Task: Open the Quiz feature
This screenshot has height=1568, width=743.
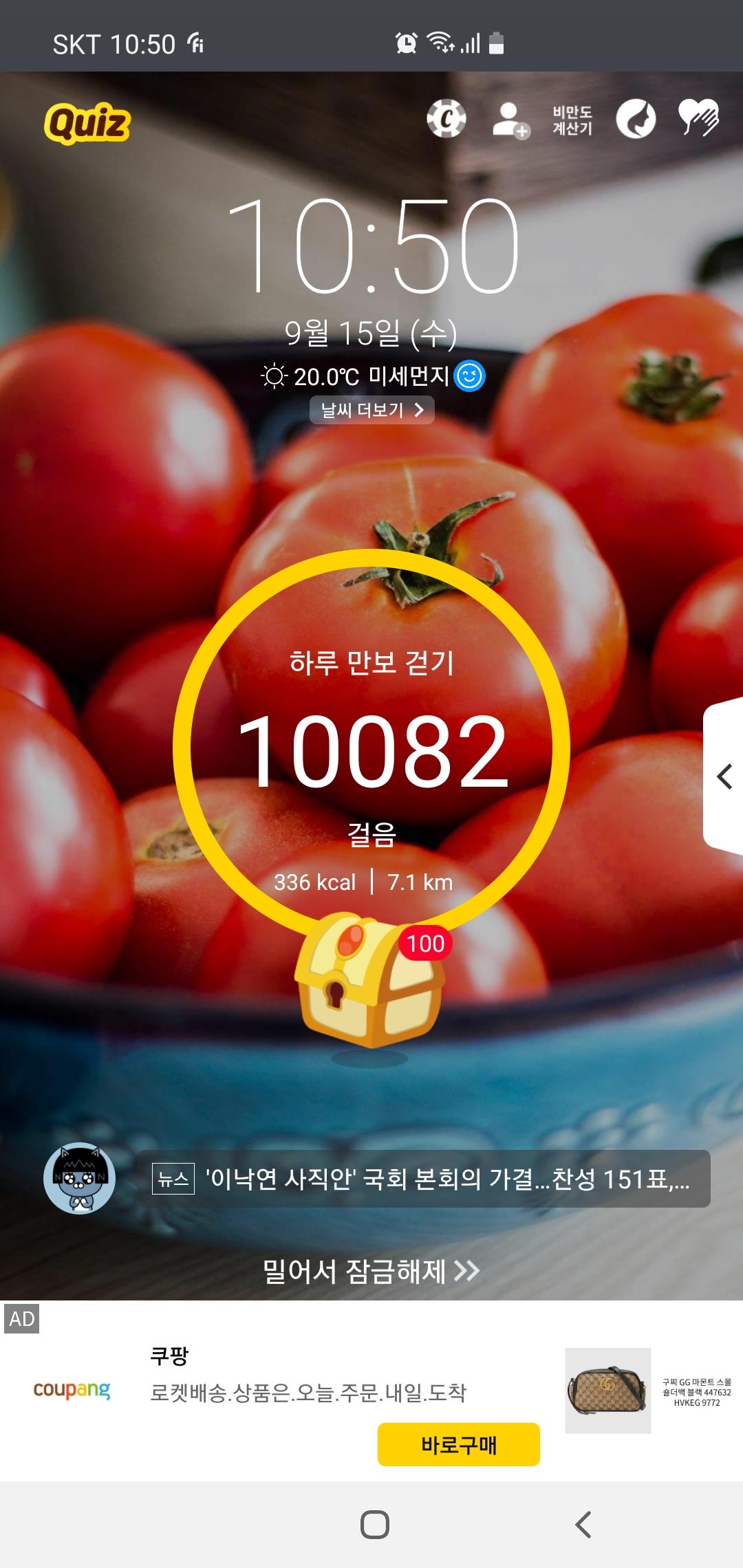Action: [x=87, y=124]
